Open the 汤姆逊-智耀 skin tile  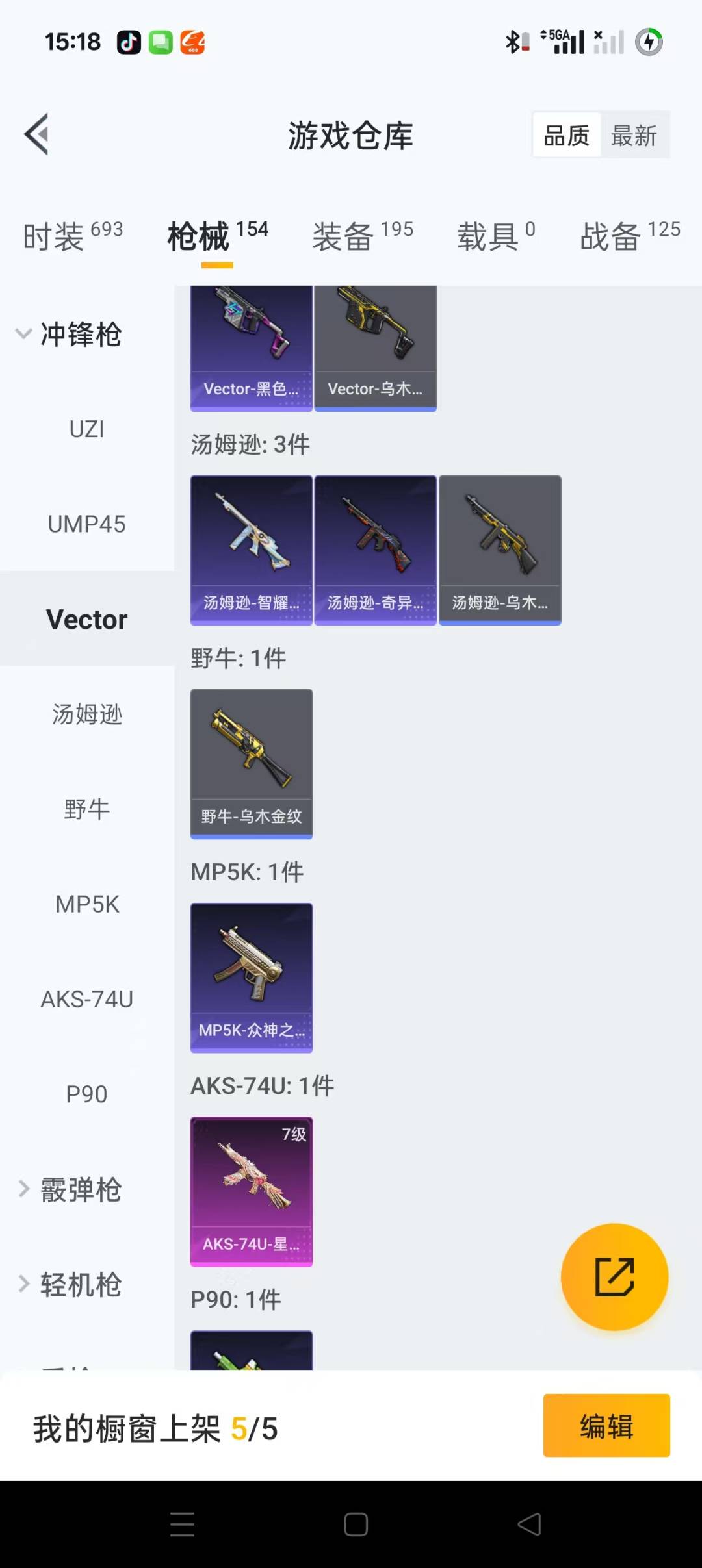pos(251,550)
